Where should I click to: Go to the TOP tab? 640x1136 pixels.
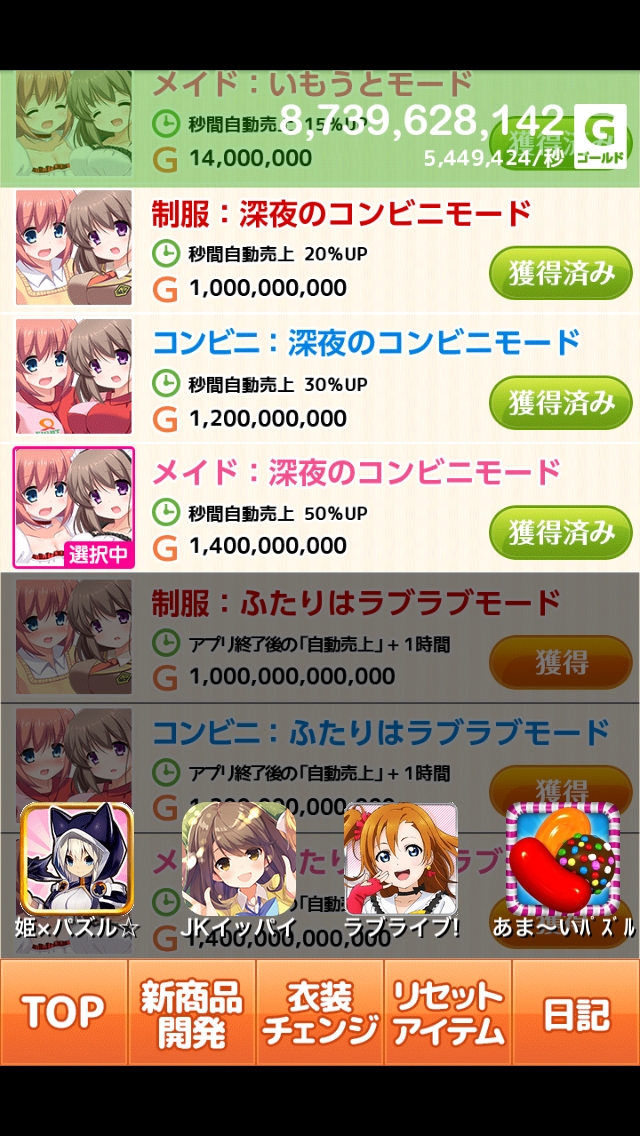[x=62, y=1012]
